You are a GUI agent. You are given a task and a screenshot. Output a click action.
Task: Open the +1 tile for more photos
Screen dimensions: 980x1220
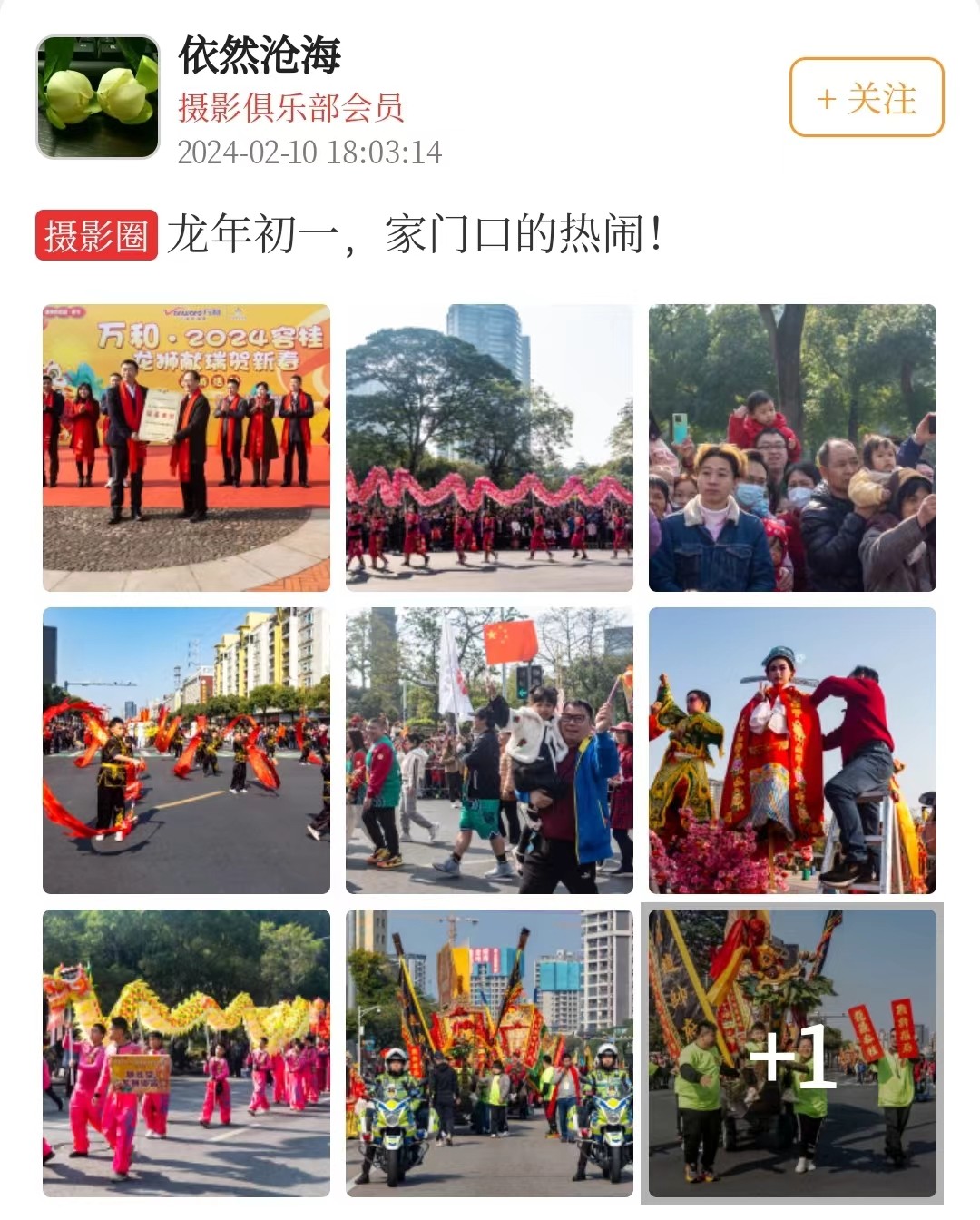click(x=792, y=1053)
